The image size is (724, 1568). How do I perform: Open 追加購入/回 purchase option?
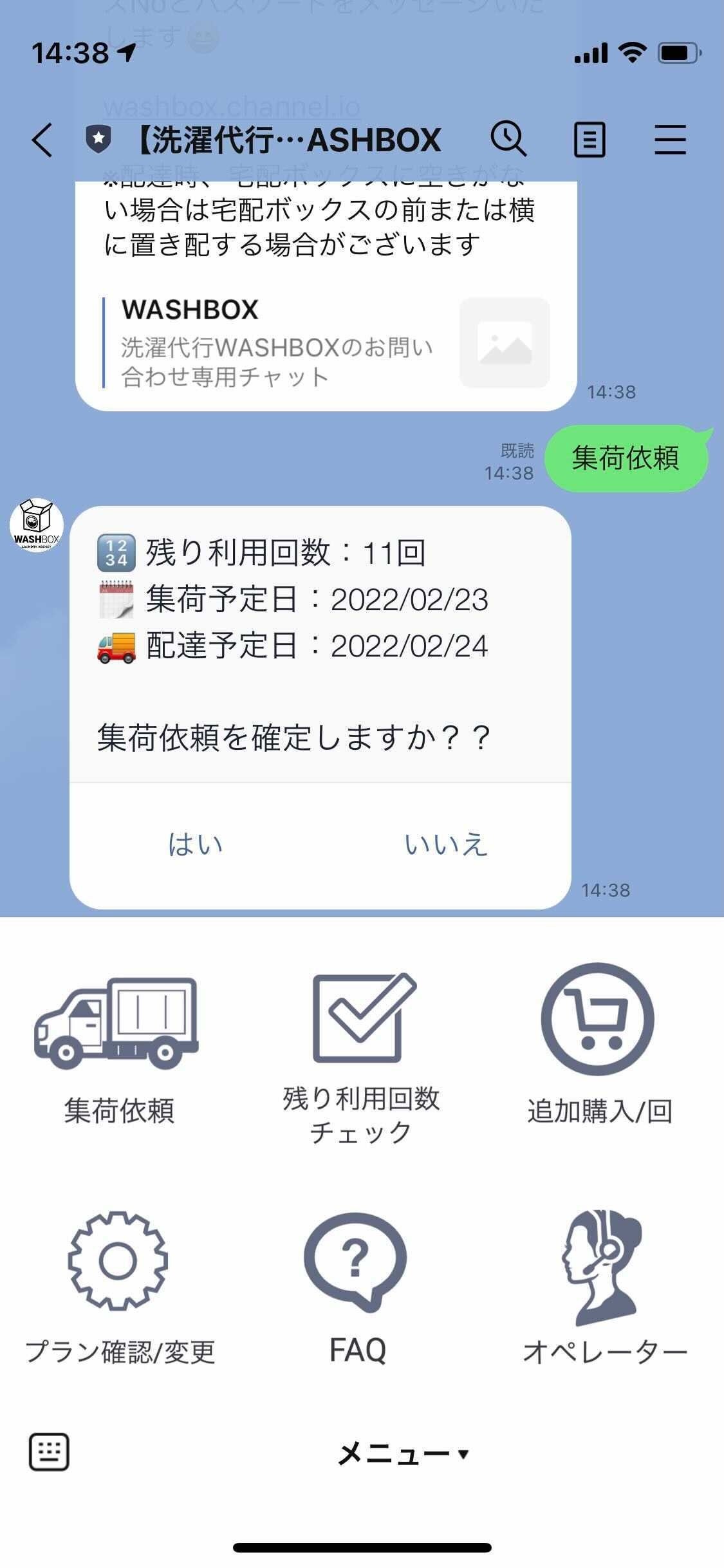[599, 1049]
